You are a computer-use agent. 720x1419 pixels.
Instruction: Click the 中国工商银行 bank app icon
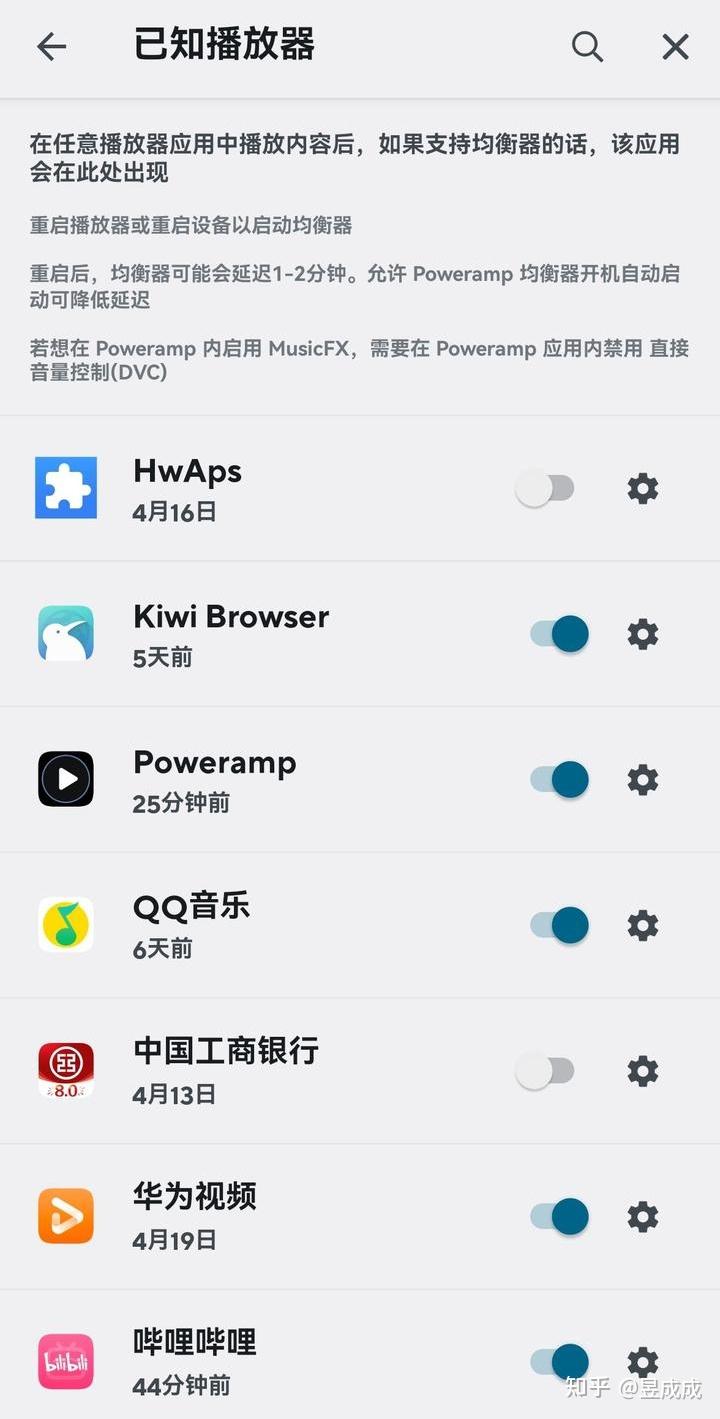pos(65,1070)
